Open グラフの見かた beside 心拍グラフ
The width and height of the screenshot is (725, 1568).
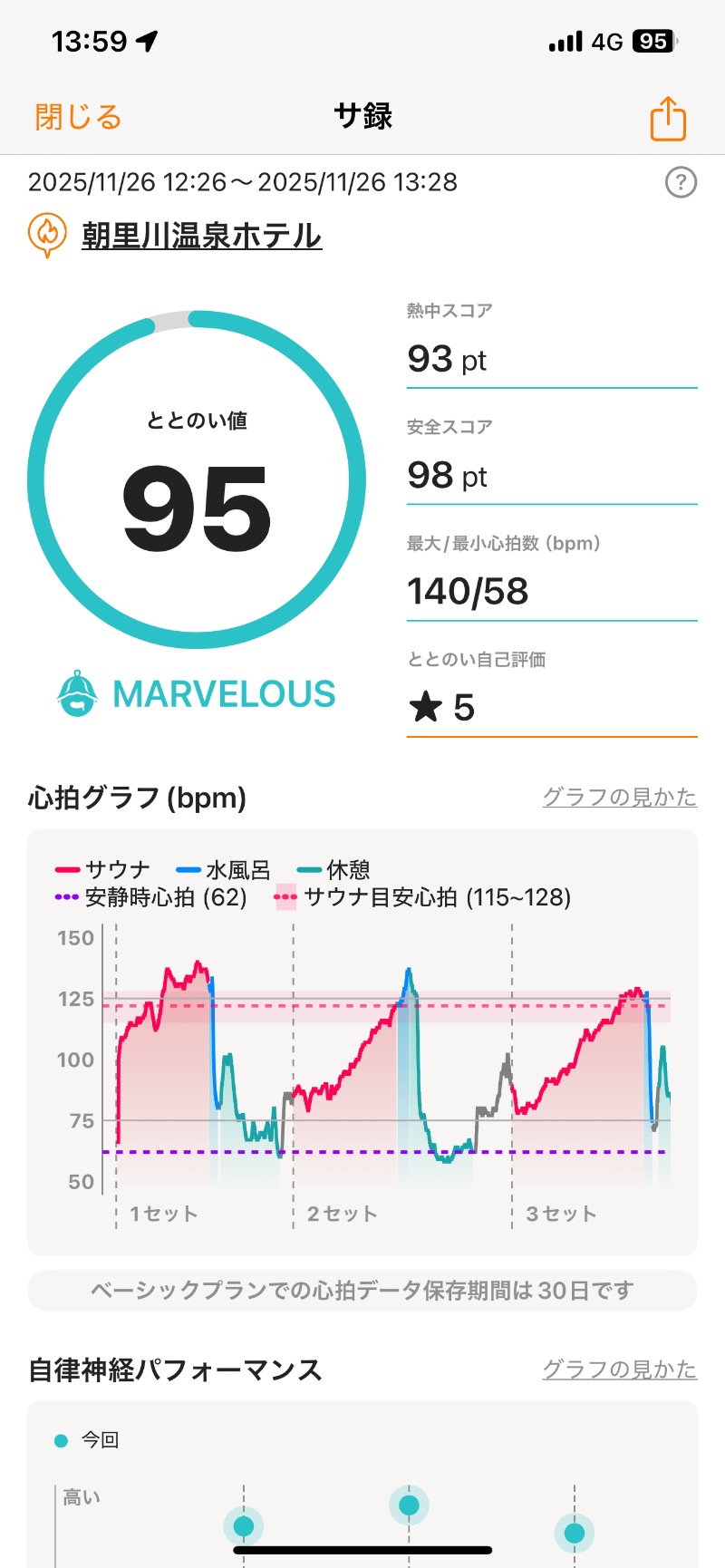pyautogui.click(x=619, y=798)
